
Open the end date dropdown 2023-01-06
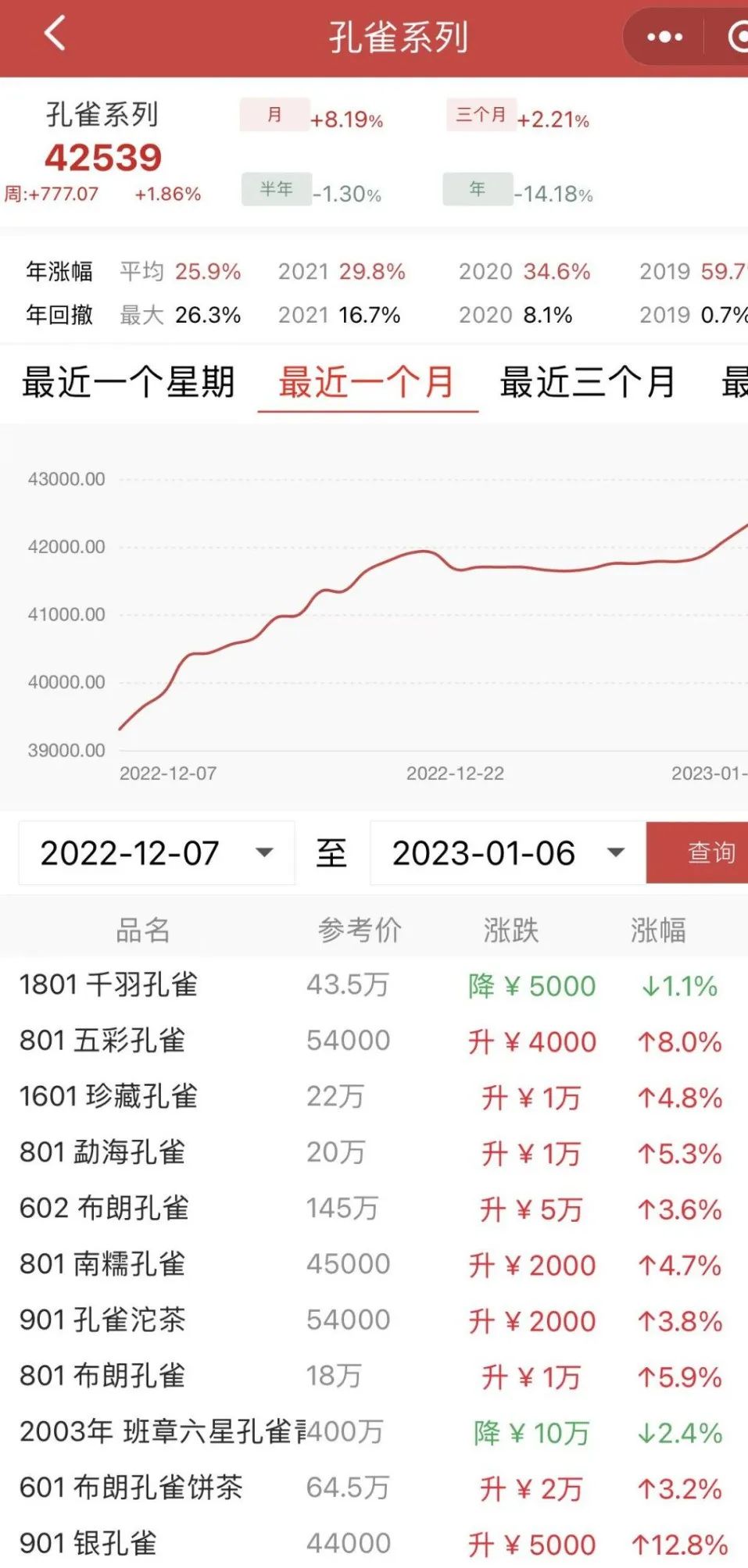point(508,853)
